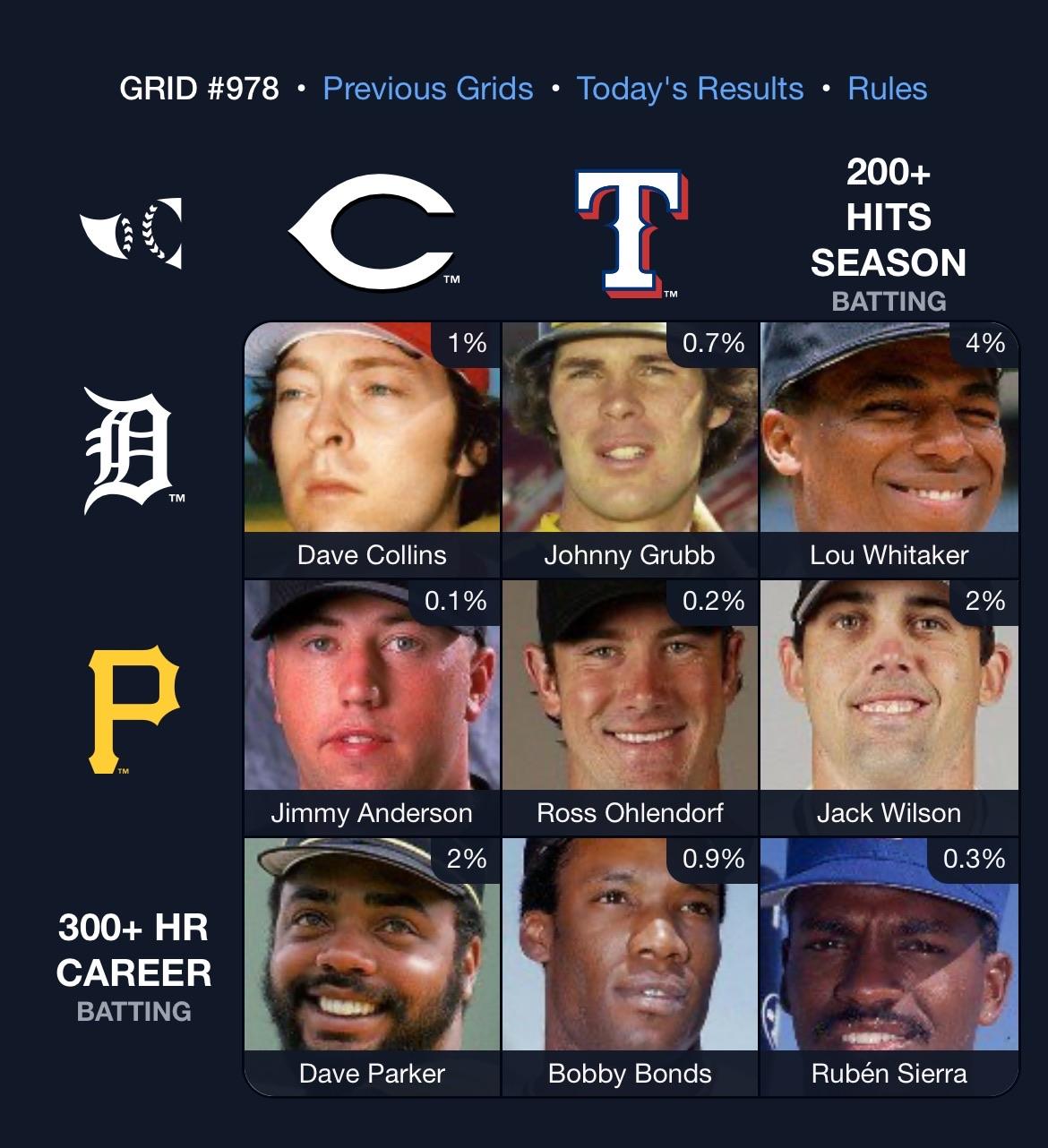Select the Dave Parker cell
1048x1148 pixels.
pos(372,965)
